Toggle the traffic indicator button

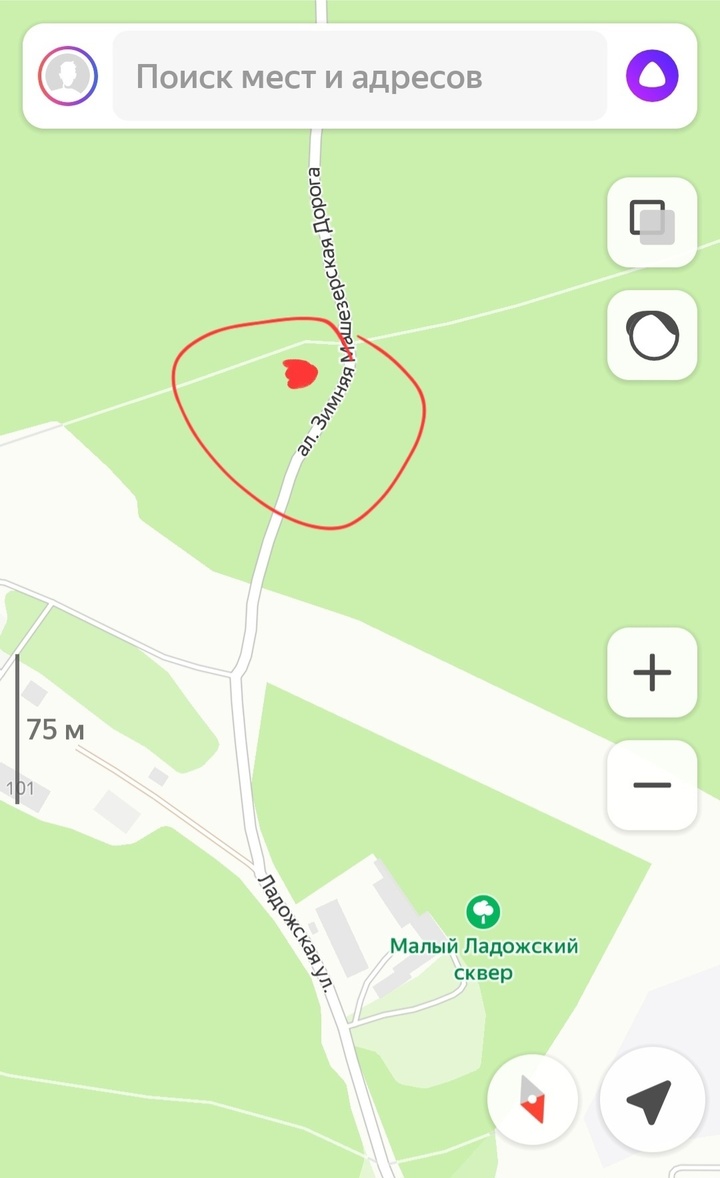652,335
